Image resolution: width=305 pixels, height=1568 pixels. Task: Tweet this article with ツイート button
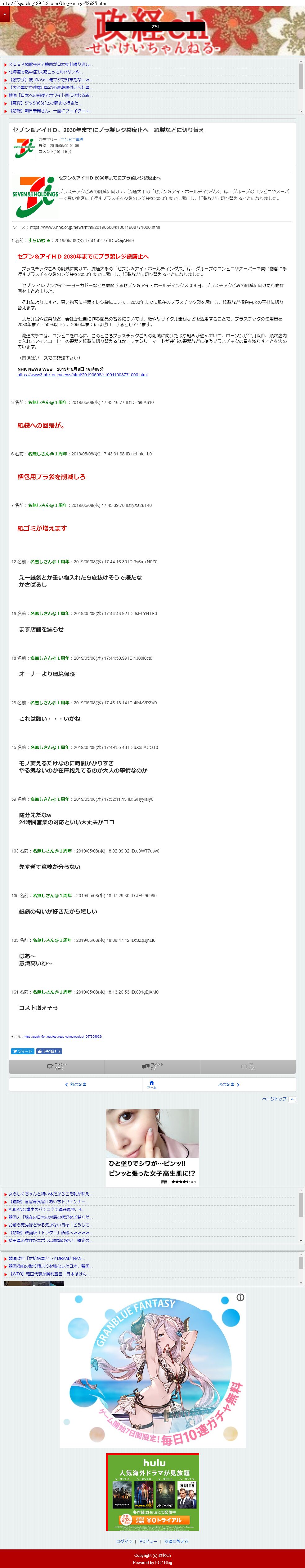pyautogui.click(x=23, y=1051)
